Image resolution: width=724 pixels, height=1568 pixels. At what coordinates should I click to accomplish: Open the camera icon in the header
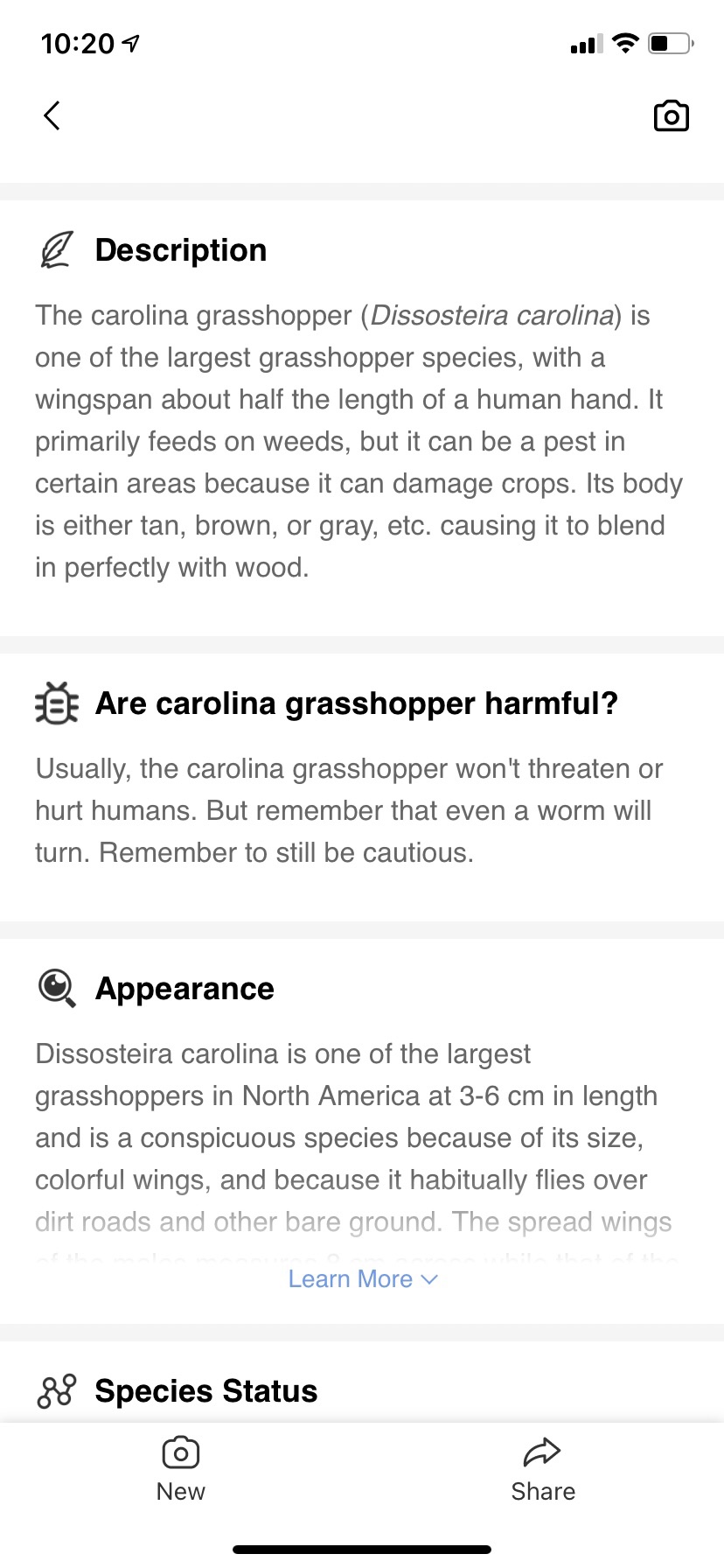point(671,116)
